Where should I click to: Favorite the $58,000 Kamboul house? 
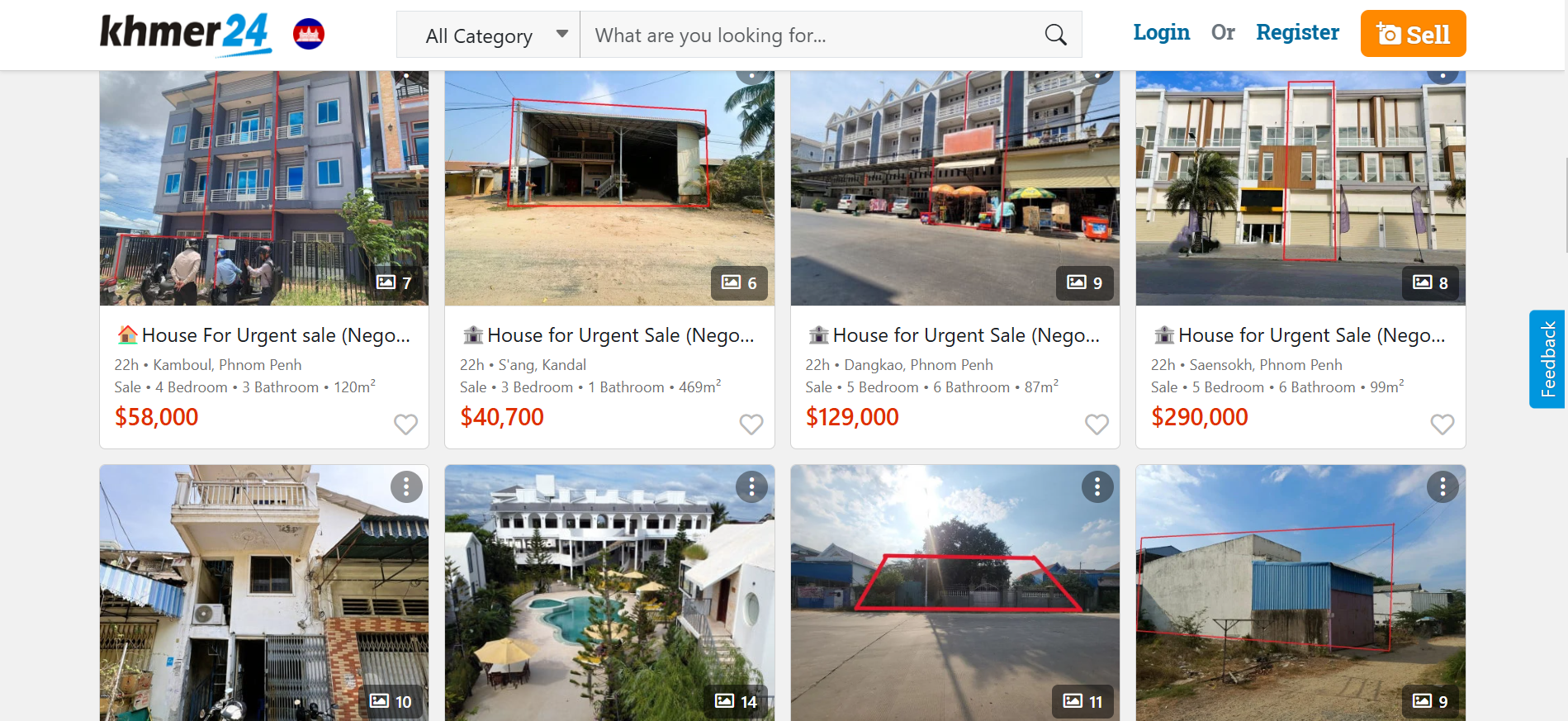(x=405, y=424)
